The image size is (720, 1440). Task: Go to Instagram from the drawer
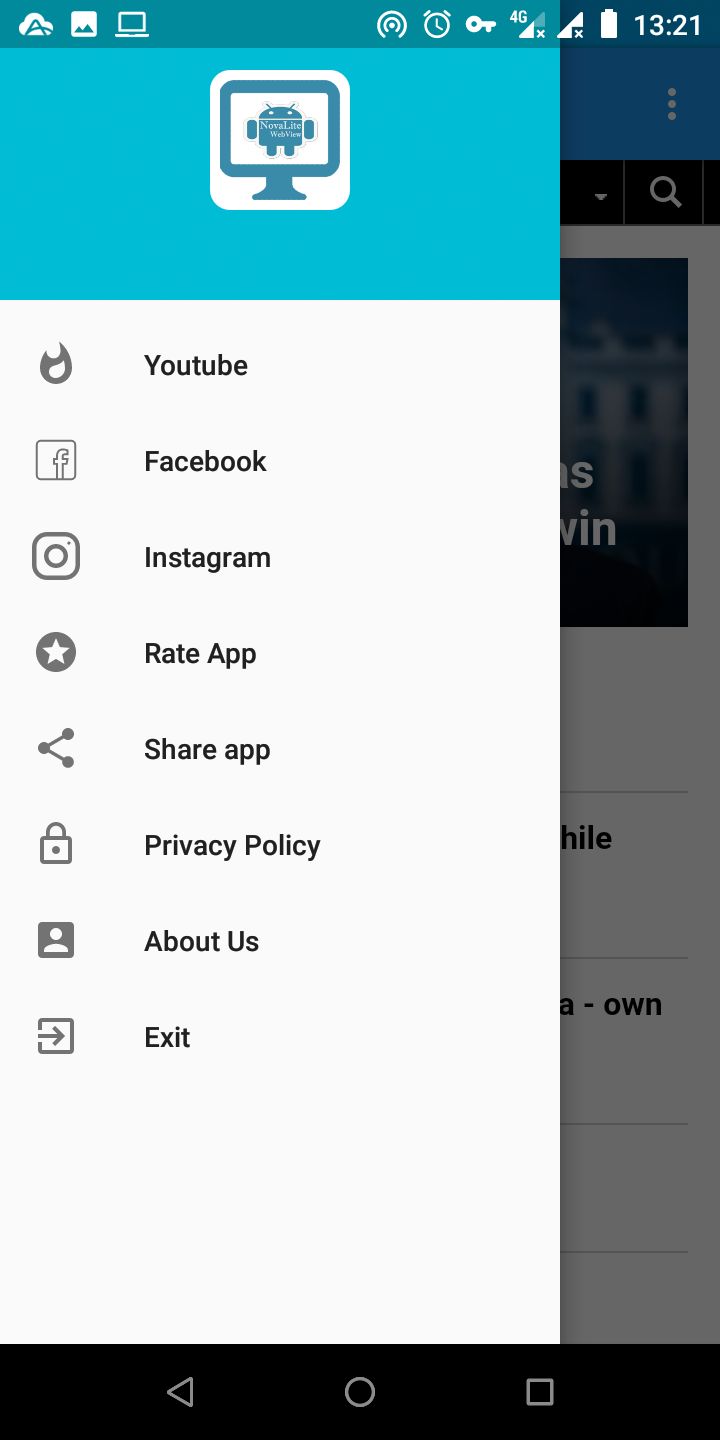(x=207, y=557)
